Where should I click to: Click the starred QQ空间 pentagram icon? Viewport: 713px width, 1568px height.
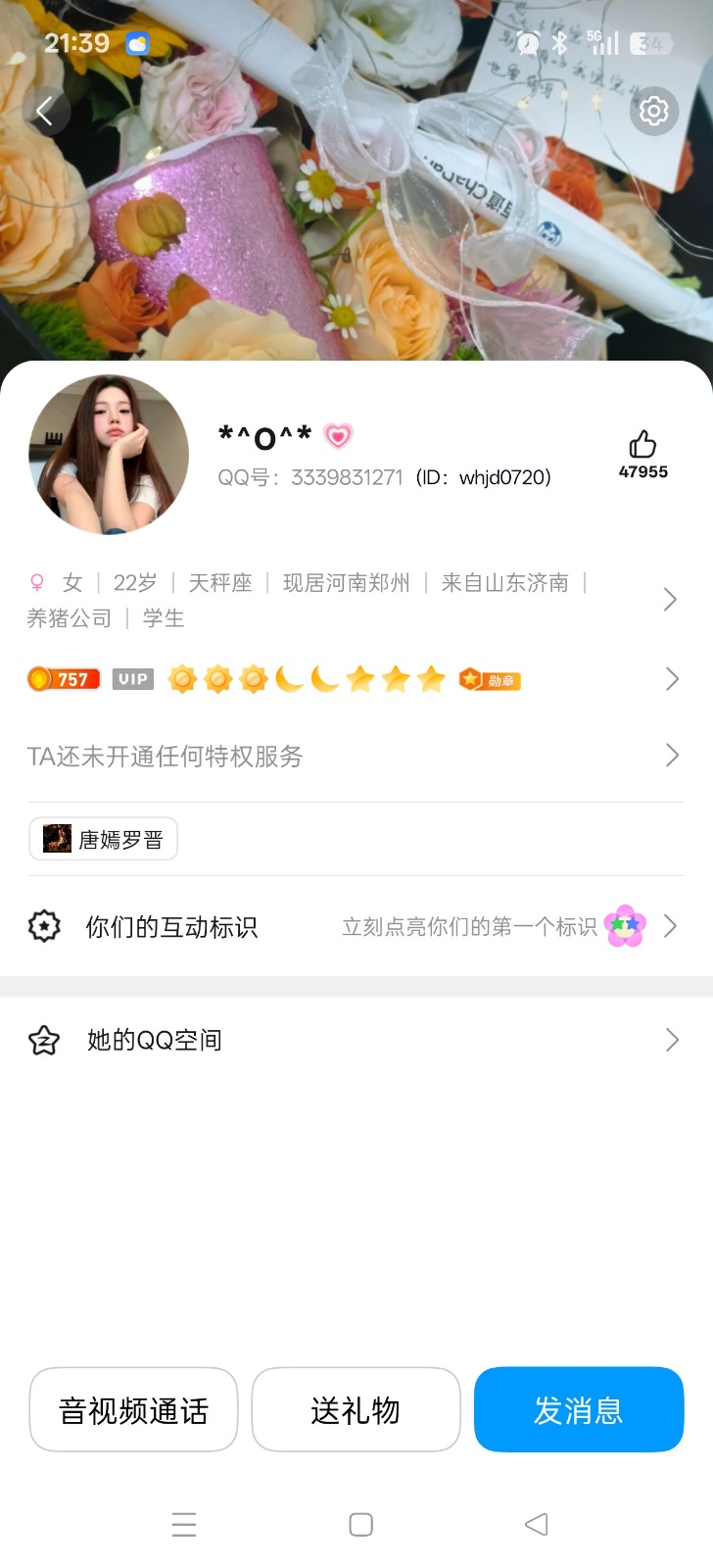click(43, 1039)
